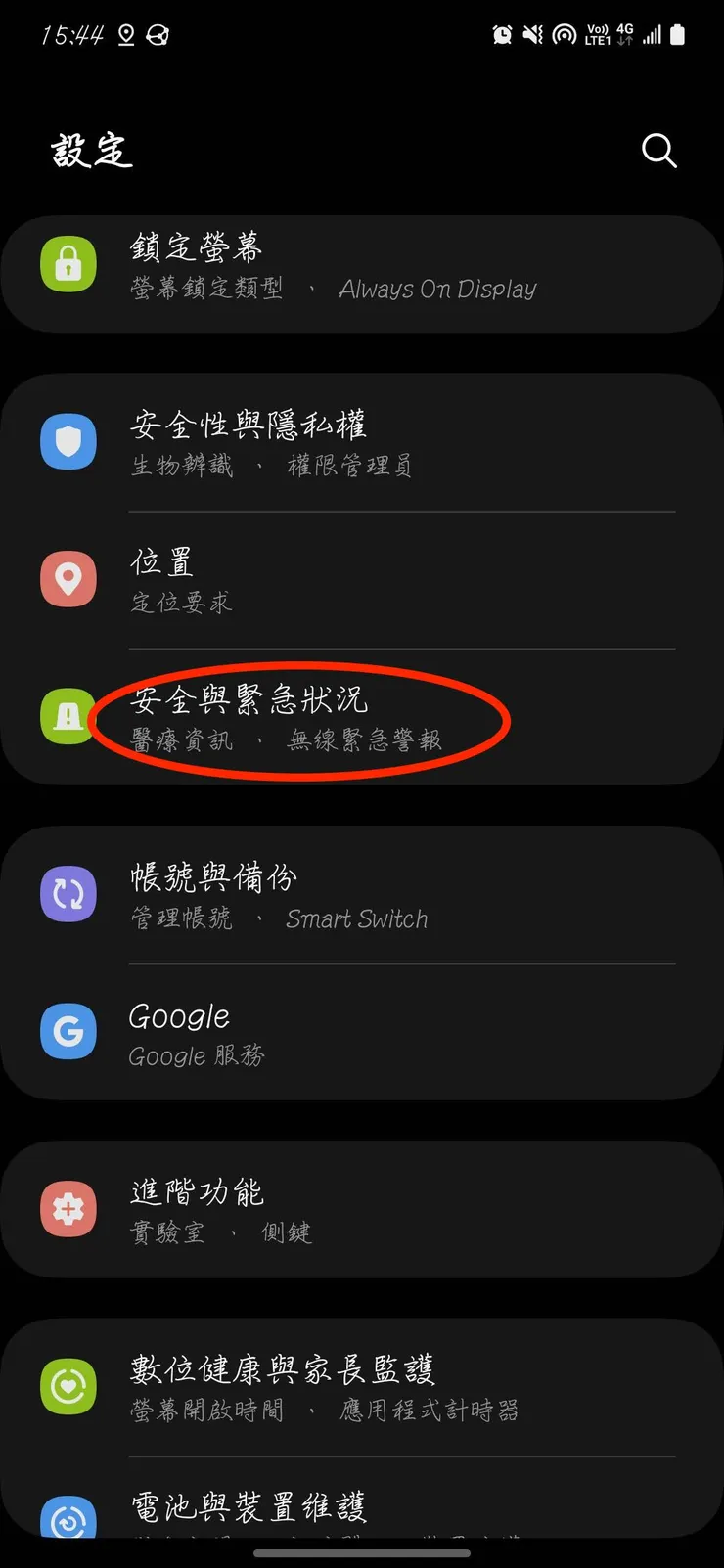Tap the status bar alarm clock icon
Screen dimensions: 724x1568
pyautogui.click(x=502, y=34)
